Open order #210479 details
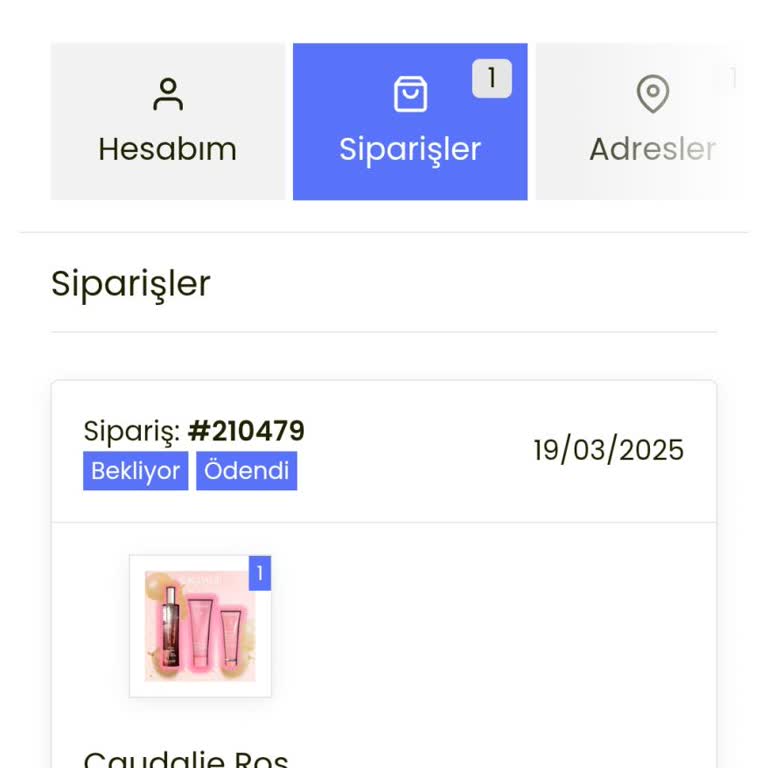The image size is (768, 768). coord(246,432)
